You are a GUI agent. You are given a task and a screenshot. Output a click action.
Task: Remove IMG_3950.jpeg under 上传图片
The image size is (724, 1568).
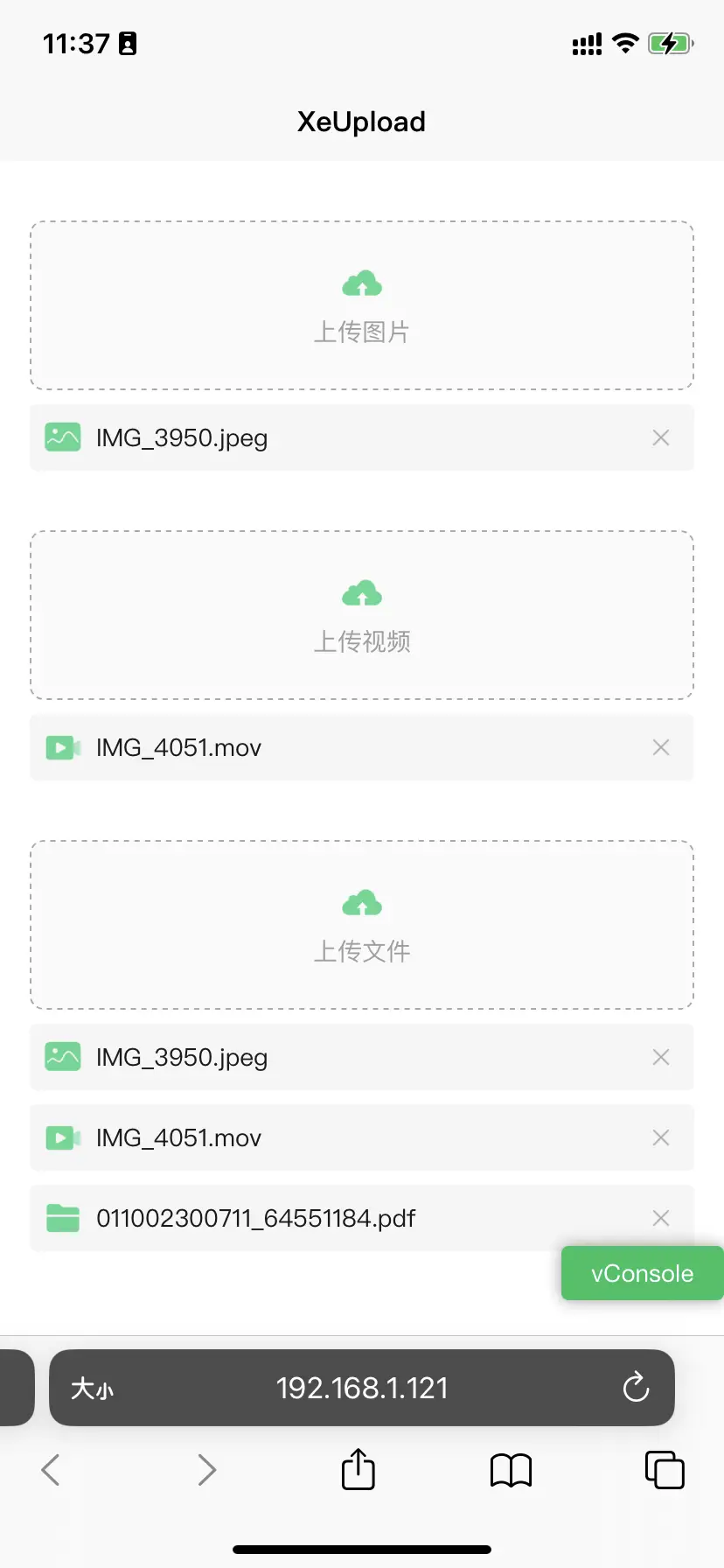(661, 437)
